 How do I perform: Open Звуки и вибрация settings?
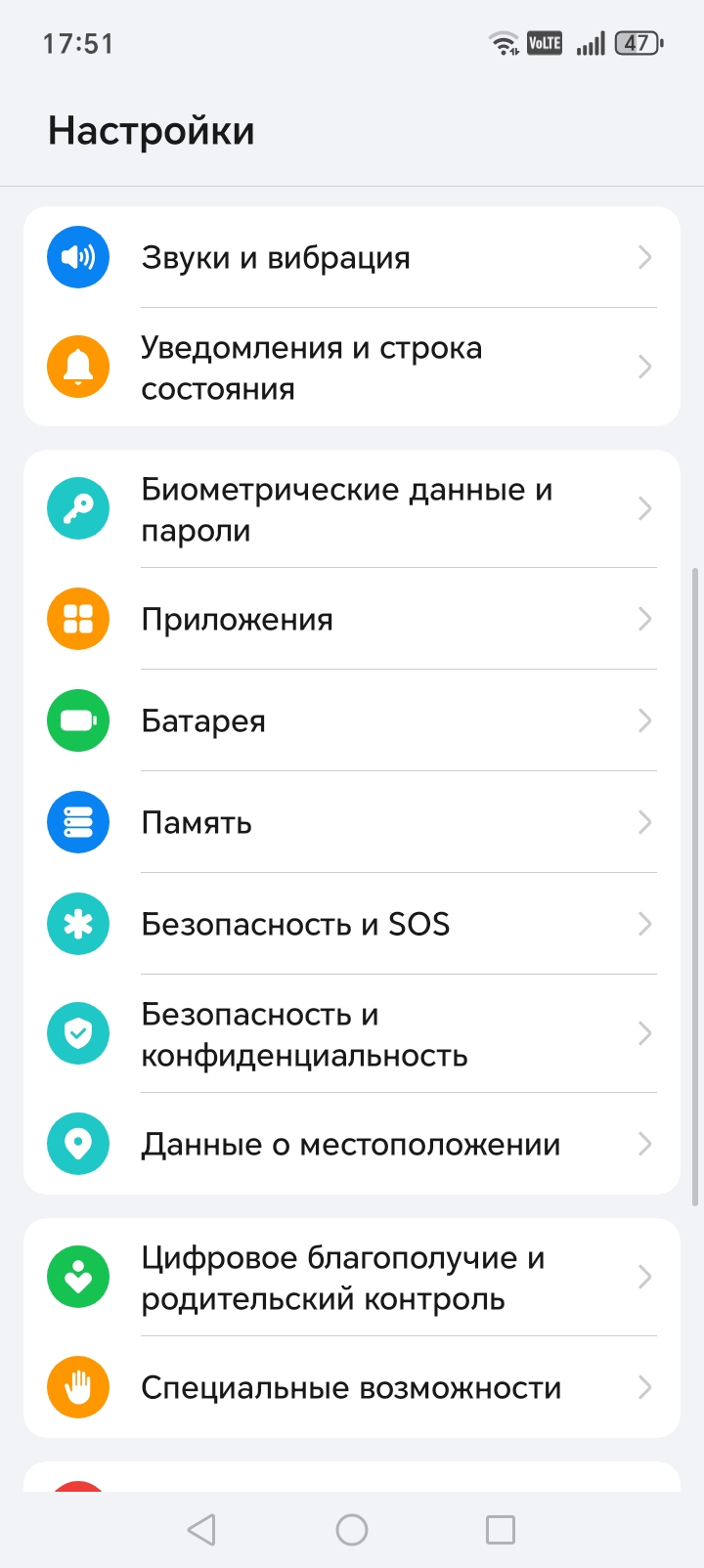pos(352,258)
